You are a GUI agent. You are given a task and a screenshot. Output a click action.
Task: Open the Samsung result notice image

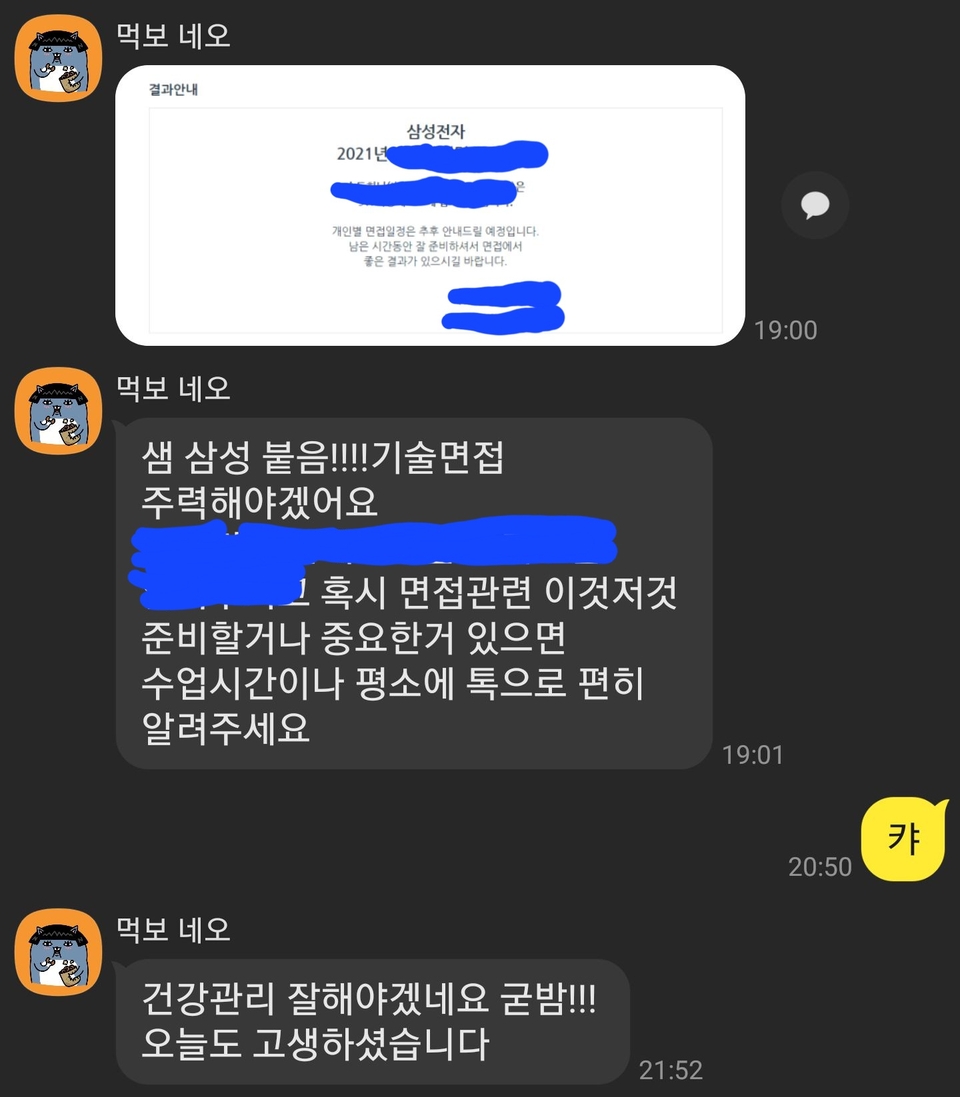430,205
